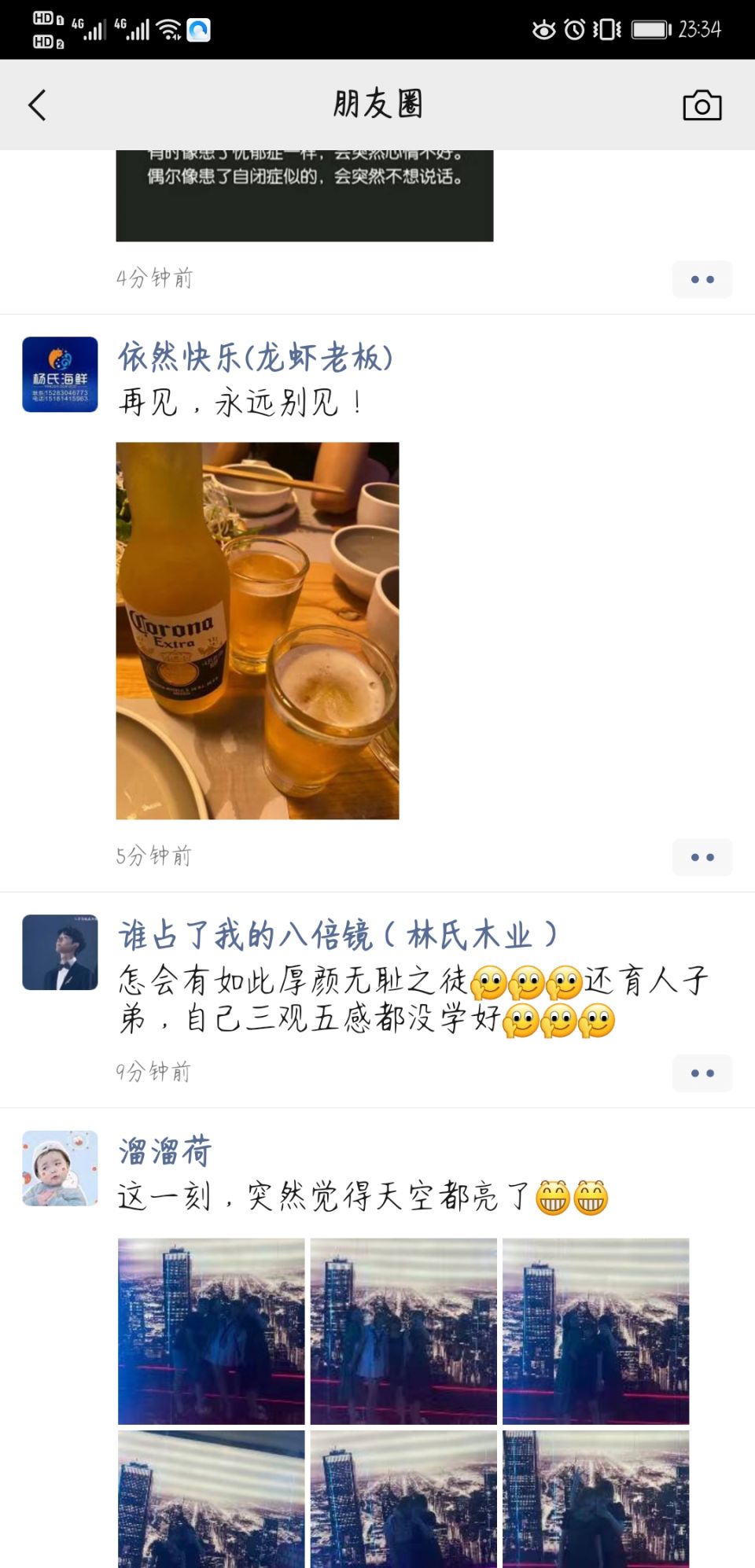
Task: Open the first photo in 溜溜荷's post
Action: (x=211, y=1331)
